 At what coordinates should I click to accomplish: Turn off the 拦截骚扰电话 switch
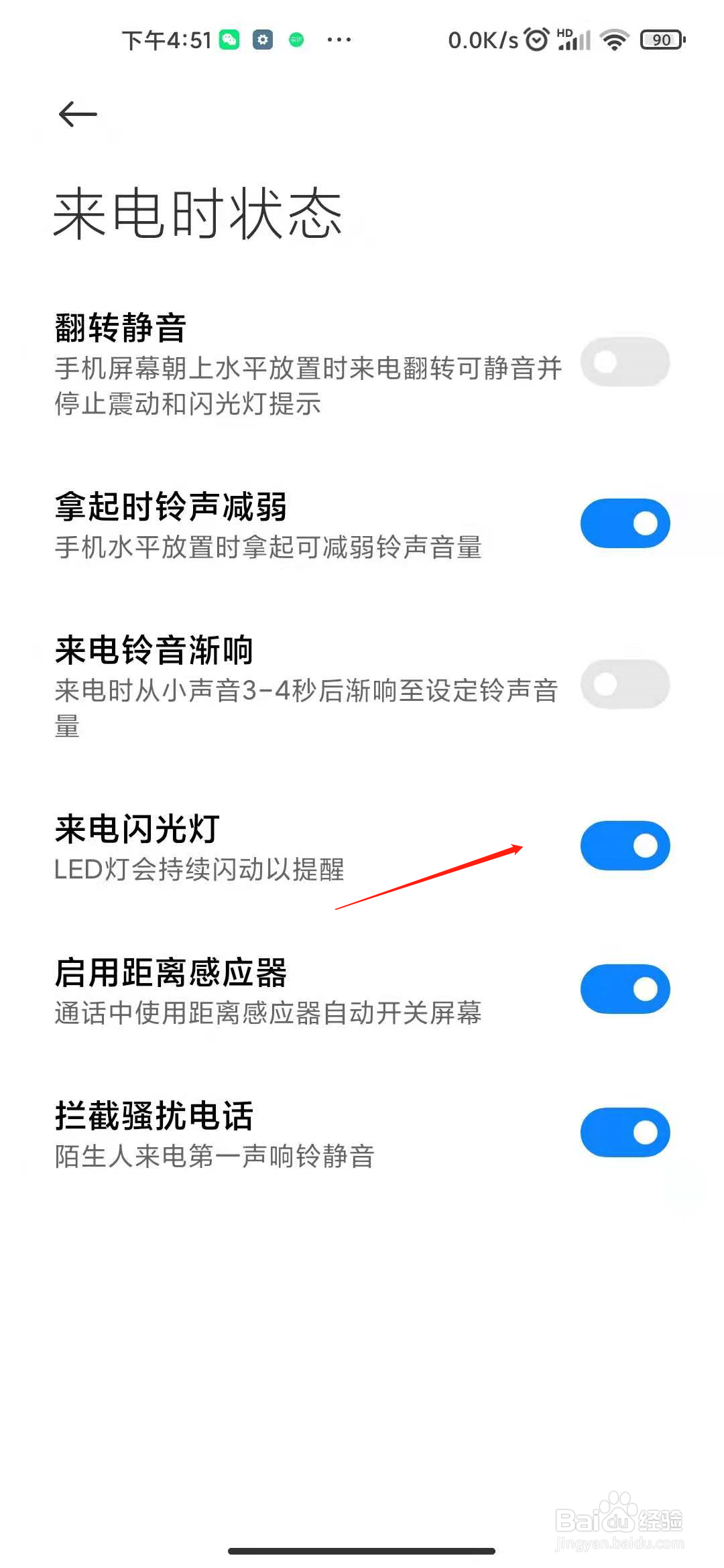[x=624, y=1131]
